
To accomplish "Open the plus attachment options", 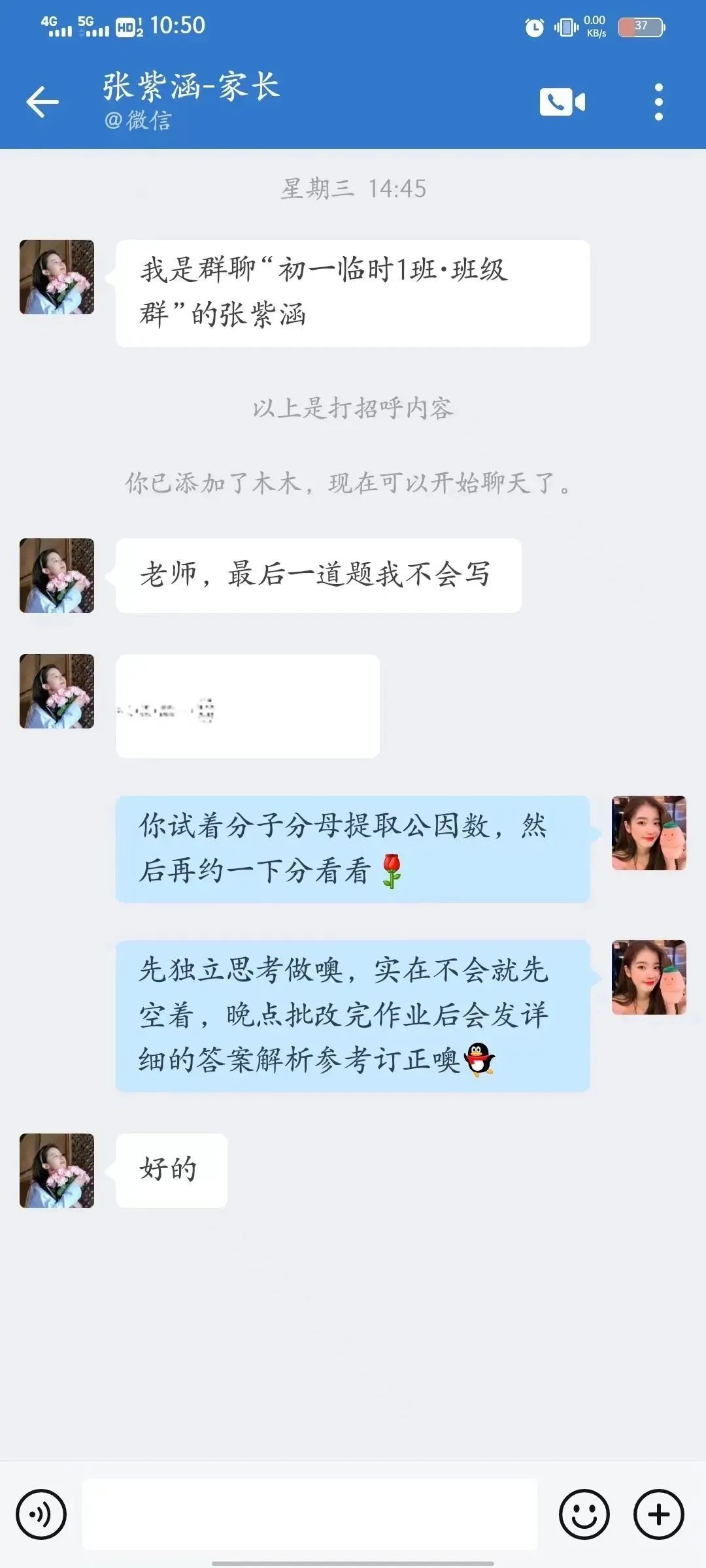I will point(658,1514).
